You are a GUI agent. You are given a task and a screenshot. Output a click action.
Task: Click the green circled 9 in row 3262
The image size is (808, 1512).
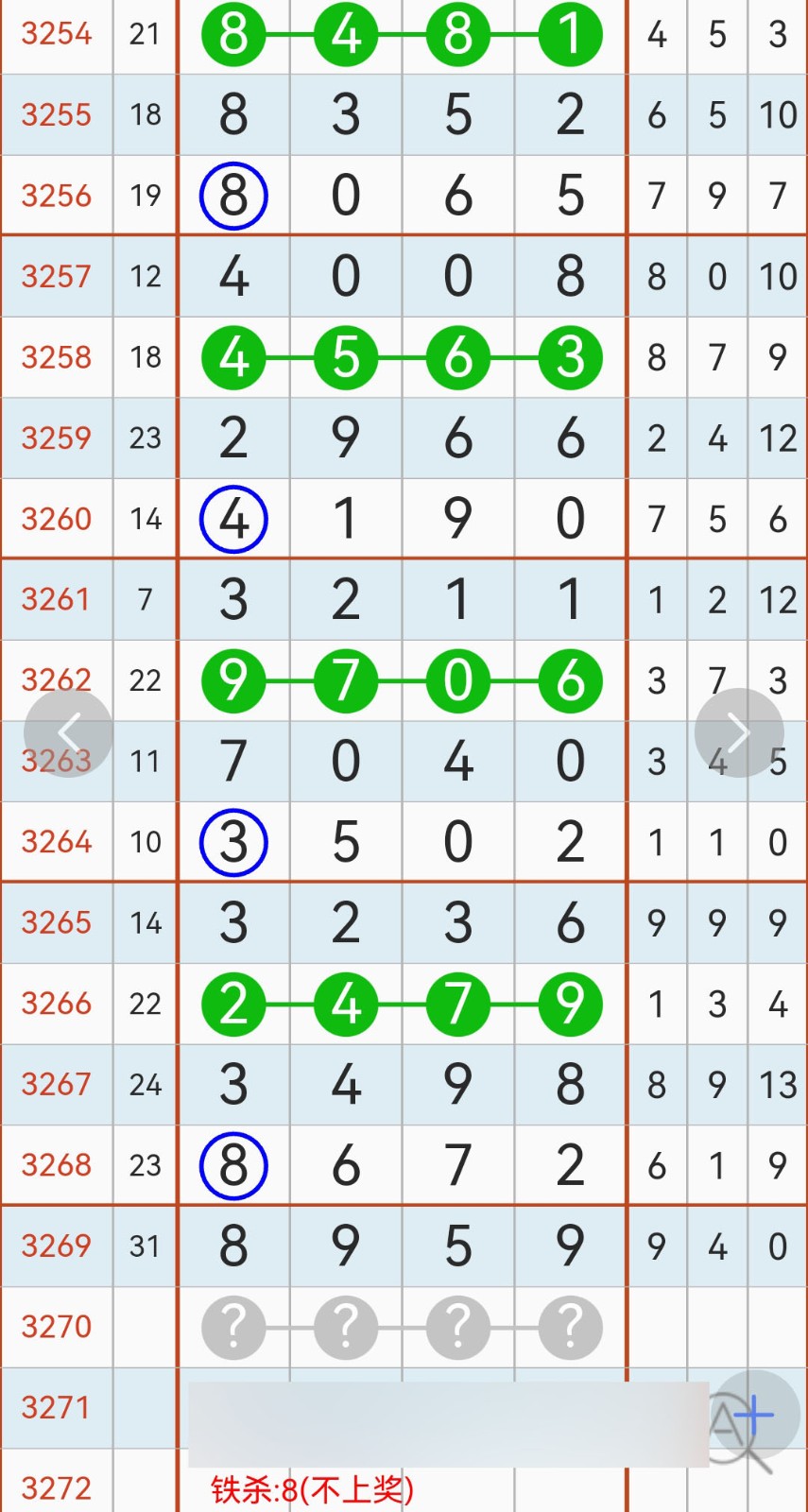tap(233, 680)
